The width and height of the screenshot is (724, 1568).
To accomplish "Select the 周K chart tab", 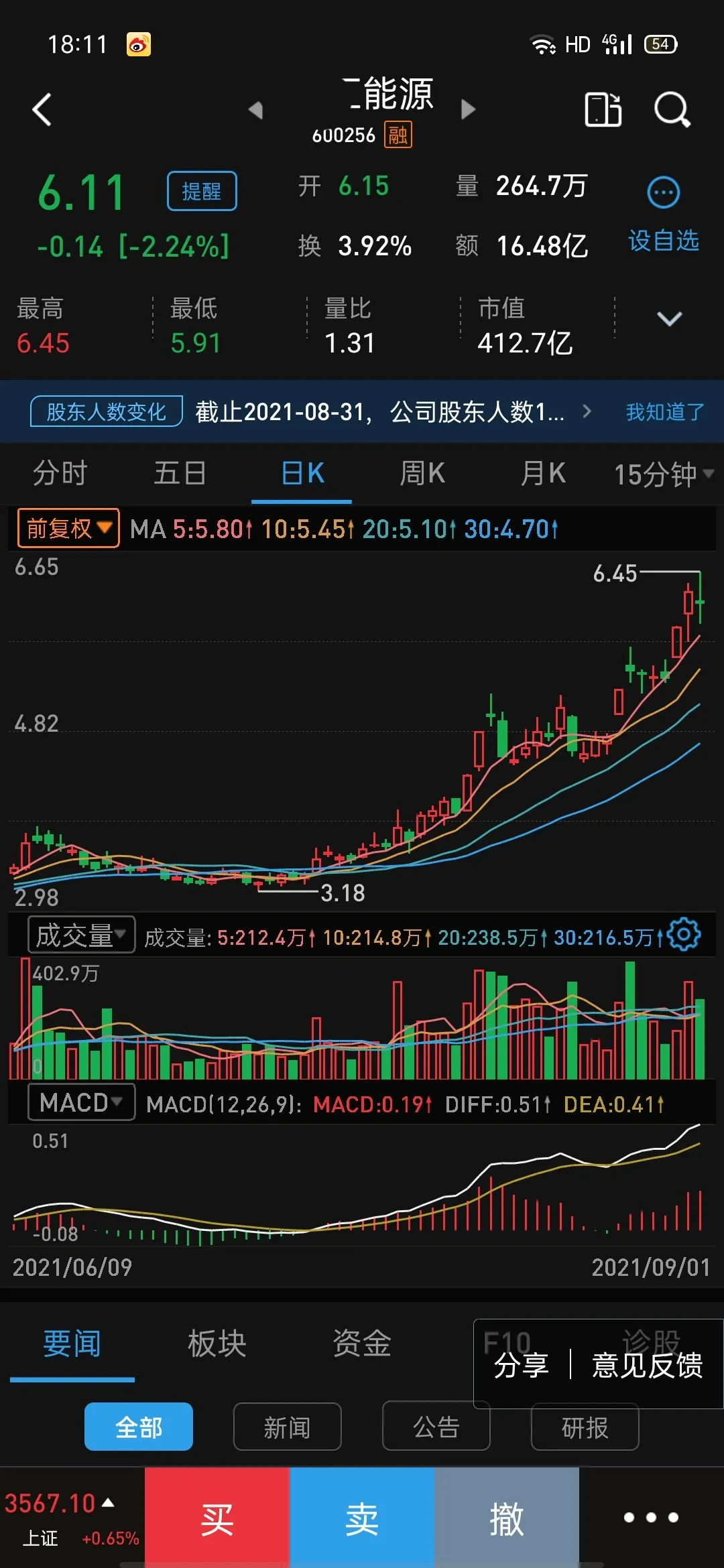I will [422, 473].
